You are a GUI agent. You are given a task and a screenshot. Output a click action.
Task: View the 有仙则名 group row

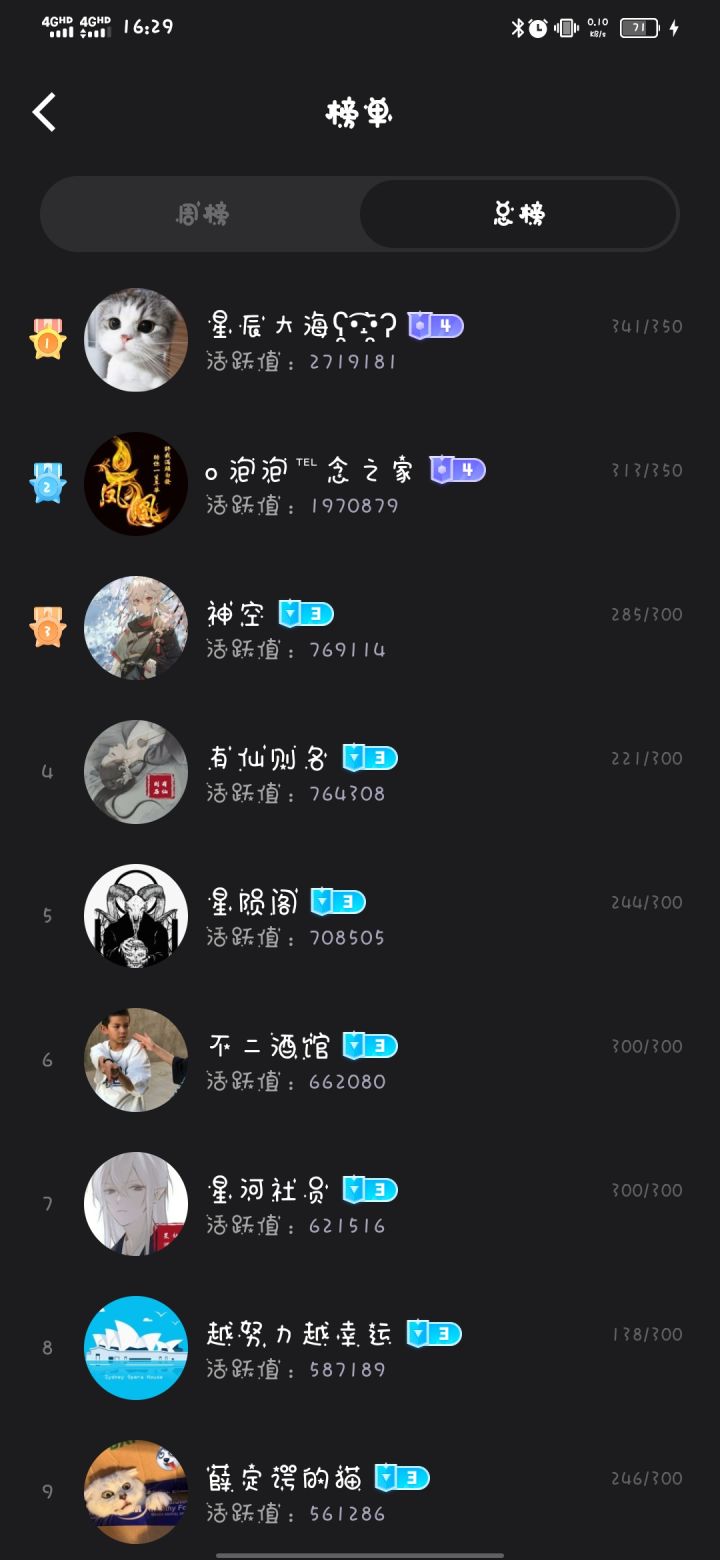[x=360, y=772]
